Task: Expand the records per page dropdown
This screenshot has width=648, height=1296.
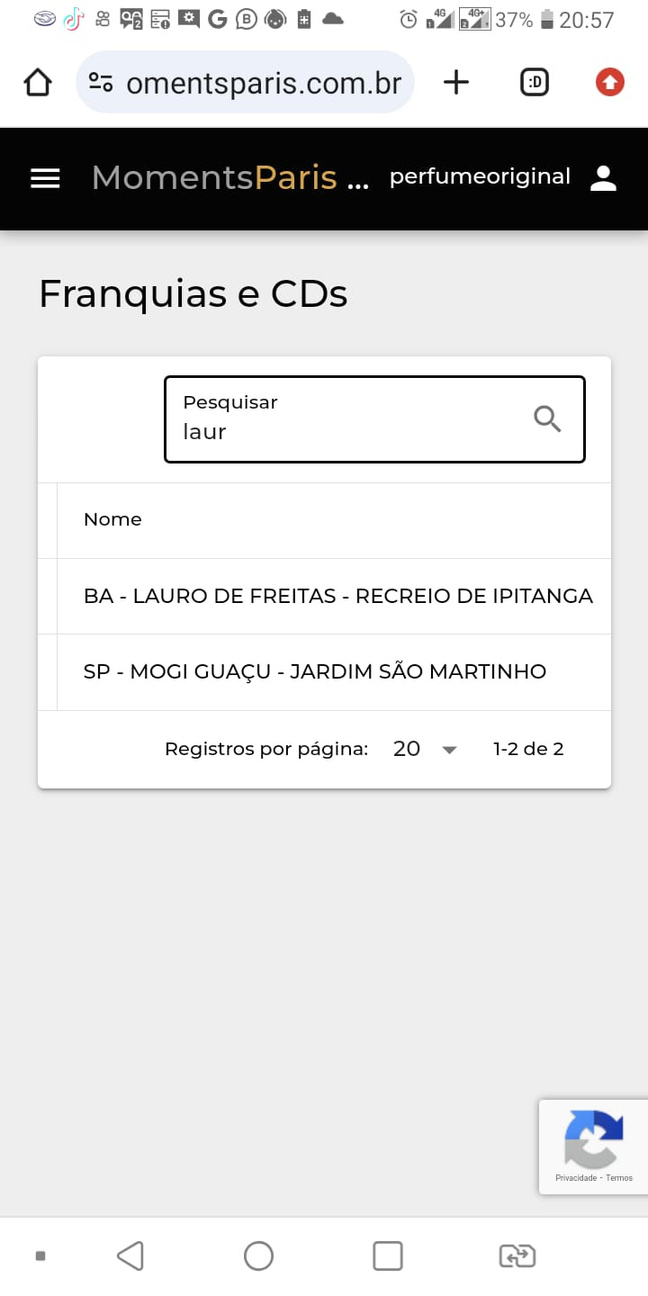Action: coord(425,749)
